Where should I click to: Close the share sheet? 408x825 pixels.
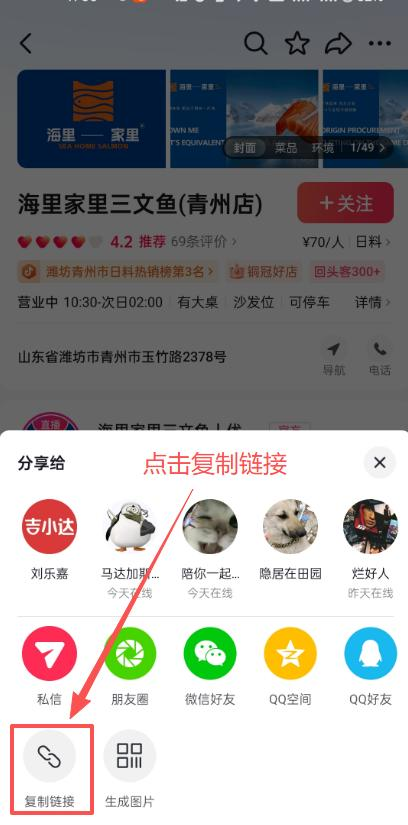(x=379, y=462)
